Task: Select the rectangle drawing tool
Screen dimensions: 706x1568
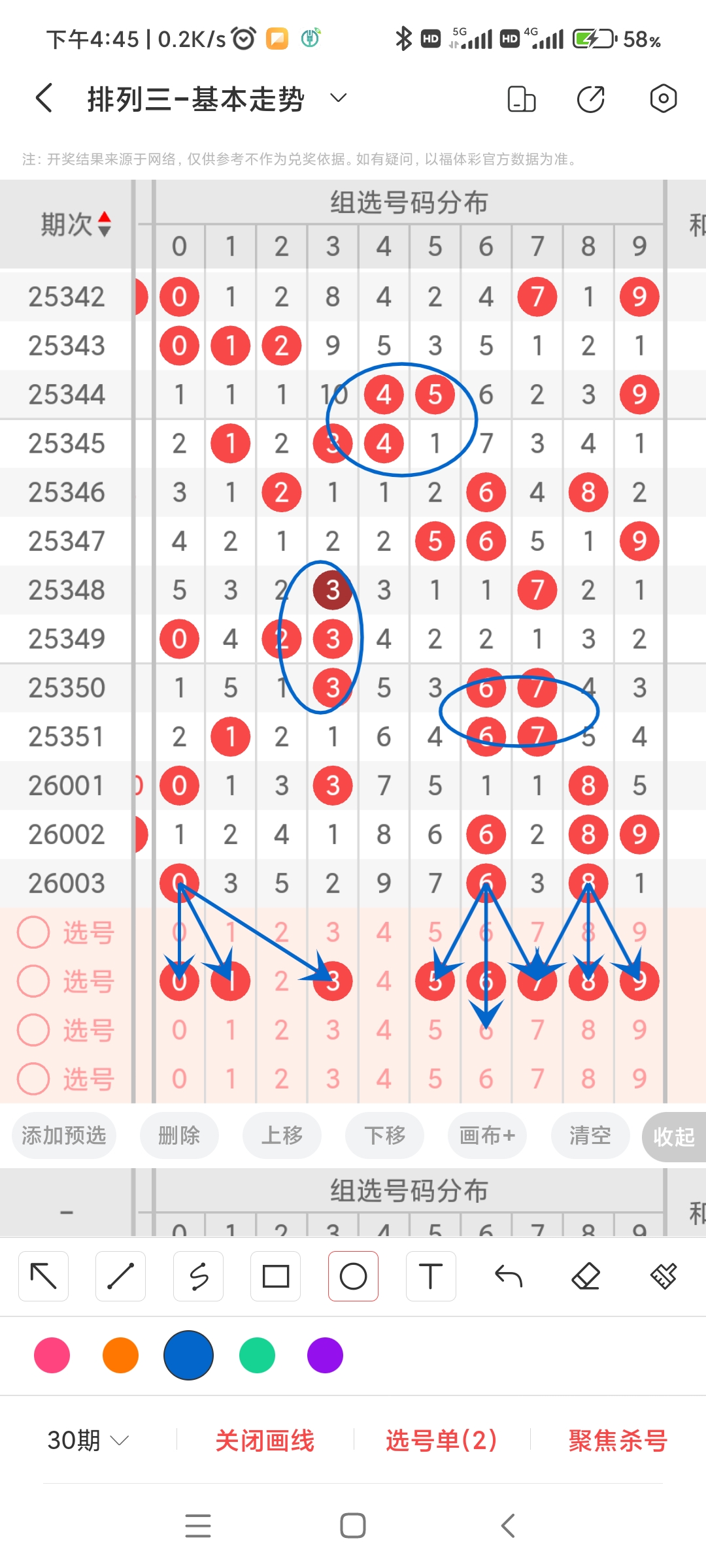Action: [276, 1275]
